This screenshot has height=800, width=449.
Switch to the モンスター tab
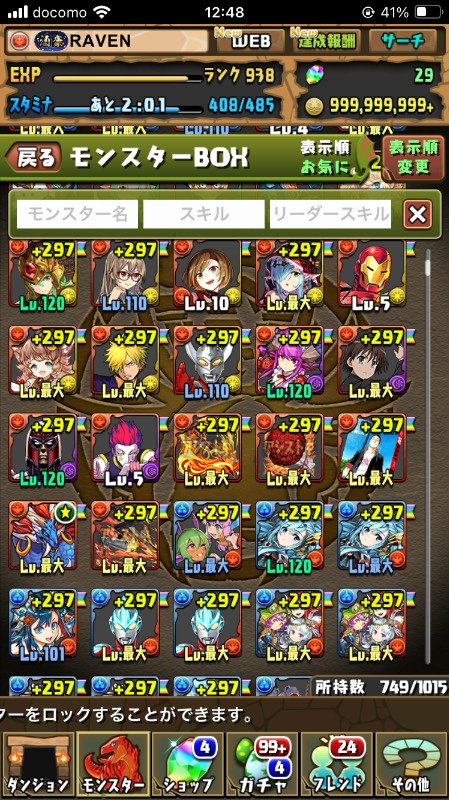(x=113, y=765)
